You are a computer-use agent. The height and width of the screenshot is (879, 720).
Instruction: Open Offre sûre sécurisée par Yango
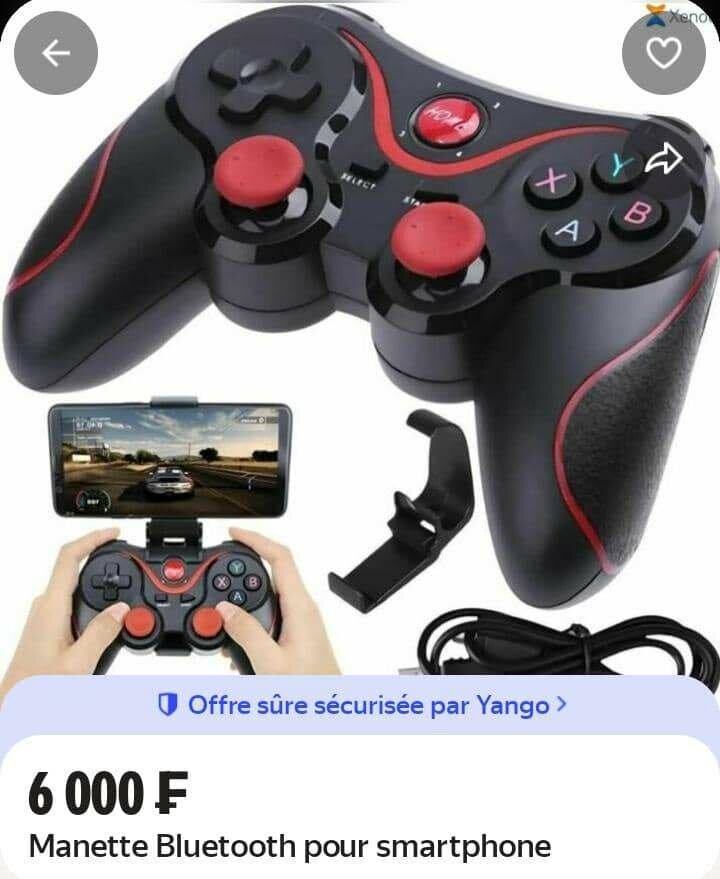point(361,705)
